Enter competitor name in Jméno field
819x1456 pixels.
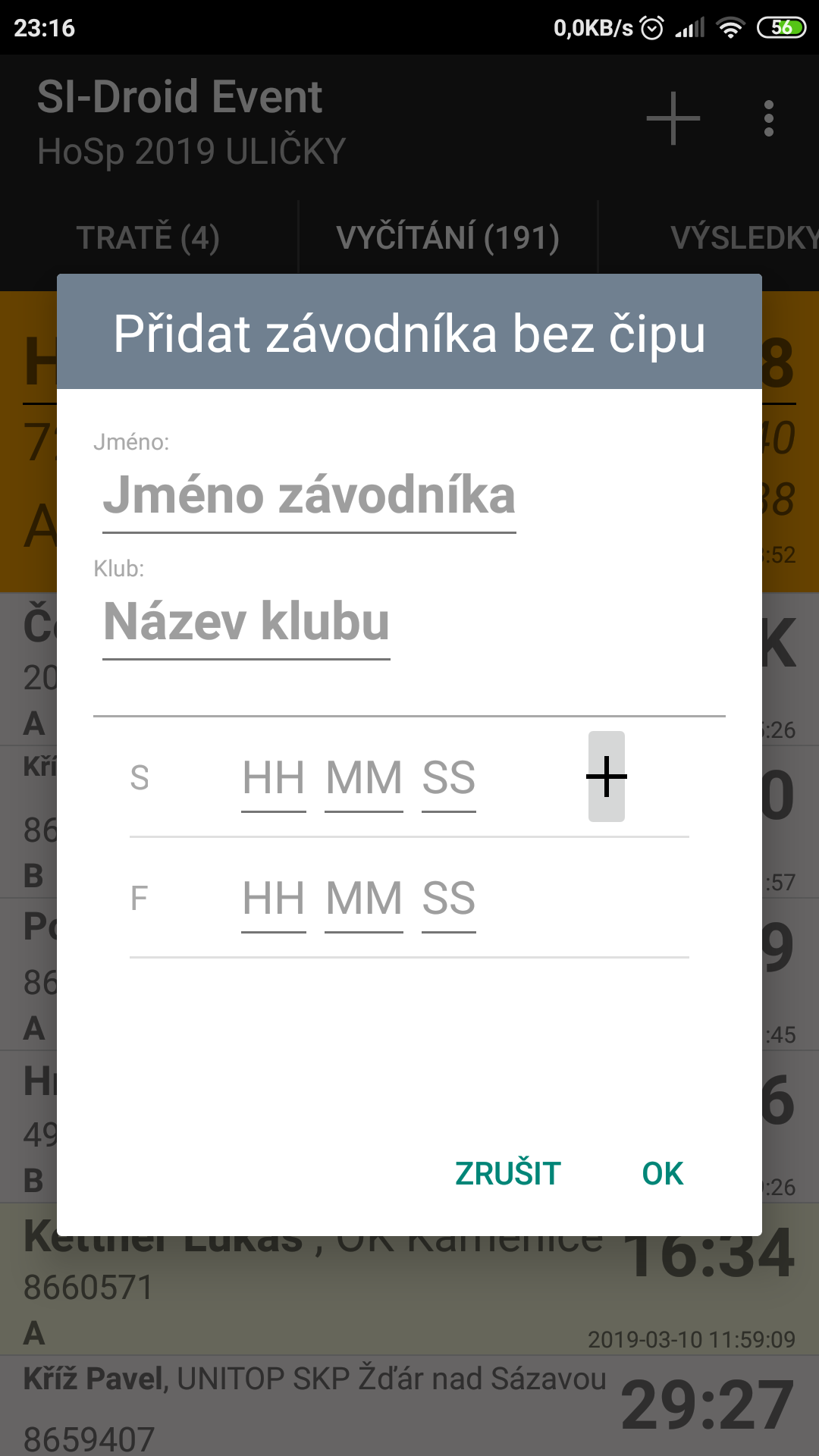pyautogui.click(x=309, y=496)
